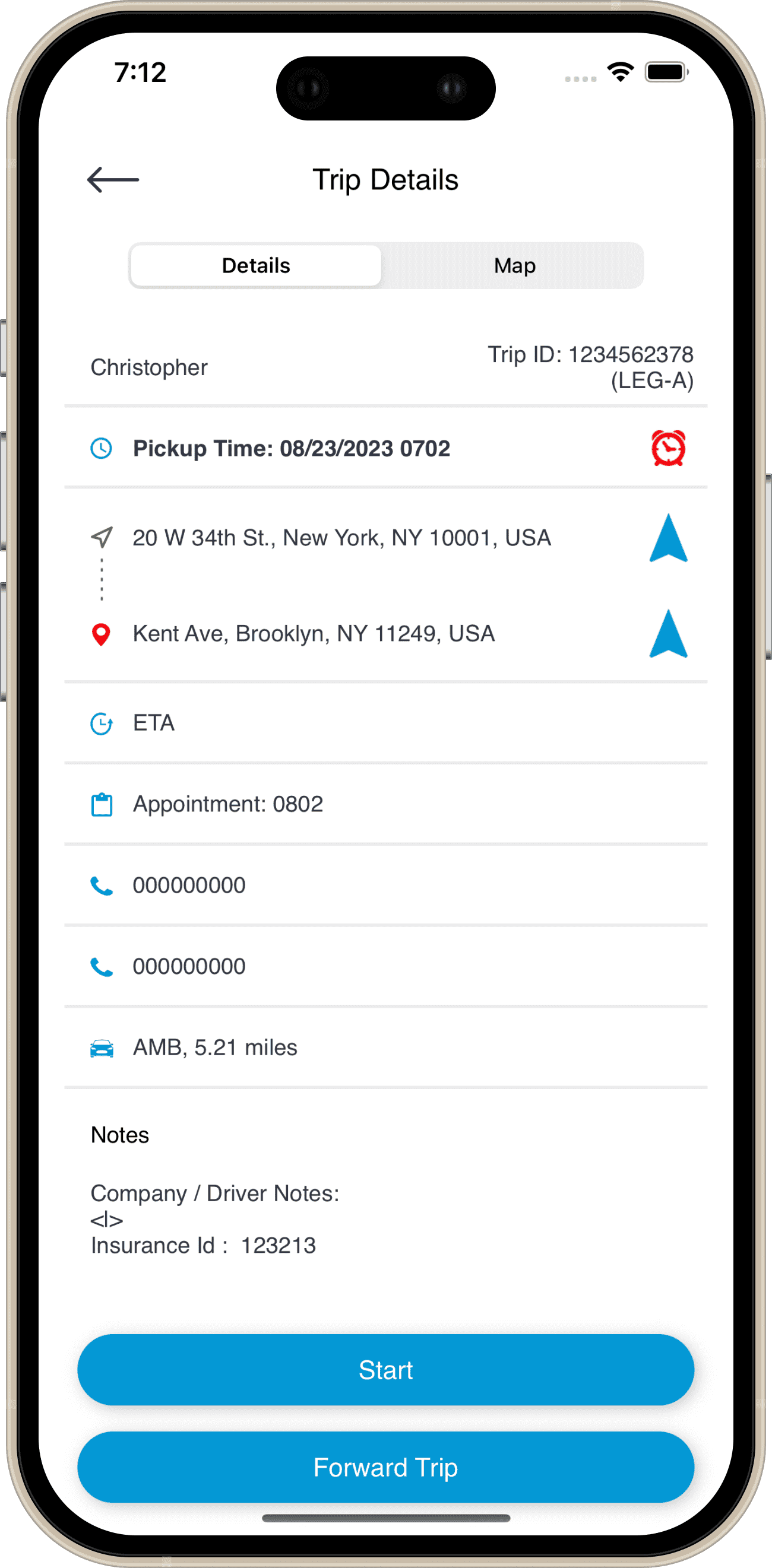
Task: Select the Details segment
Action: point(256,265)
